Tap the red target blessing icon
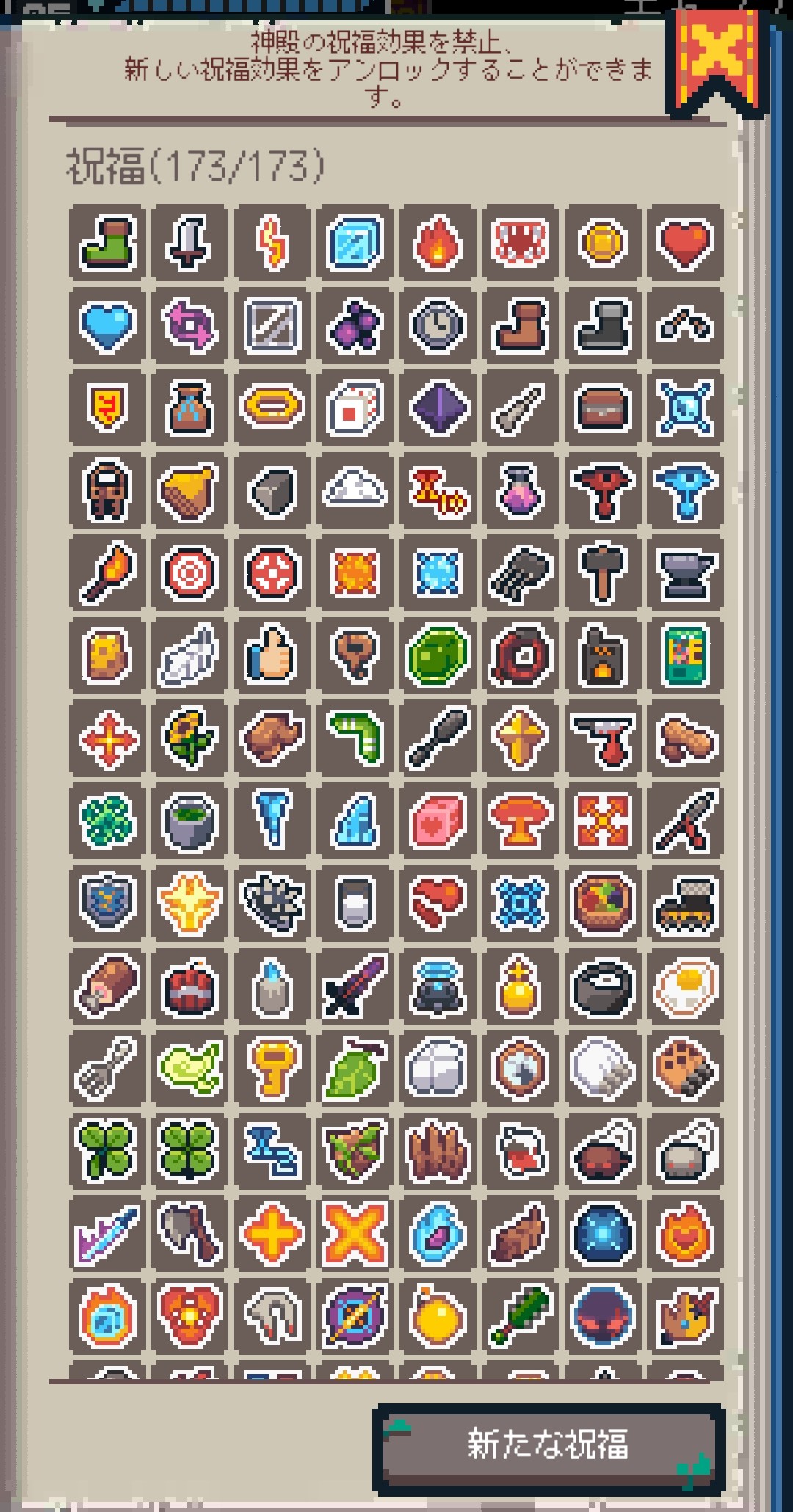The width and height of the screenshot is (793, 1512). (189, 572)
